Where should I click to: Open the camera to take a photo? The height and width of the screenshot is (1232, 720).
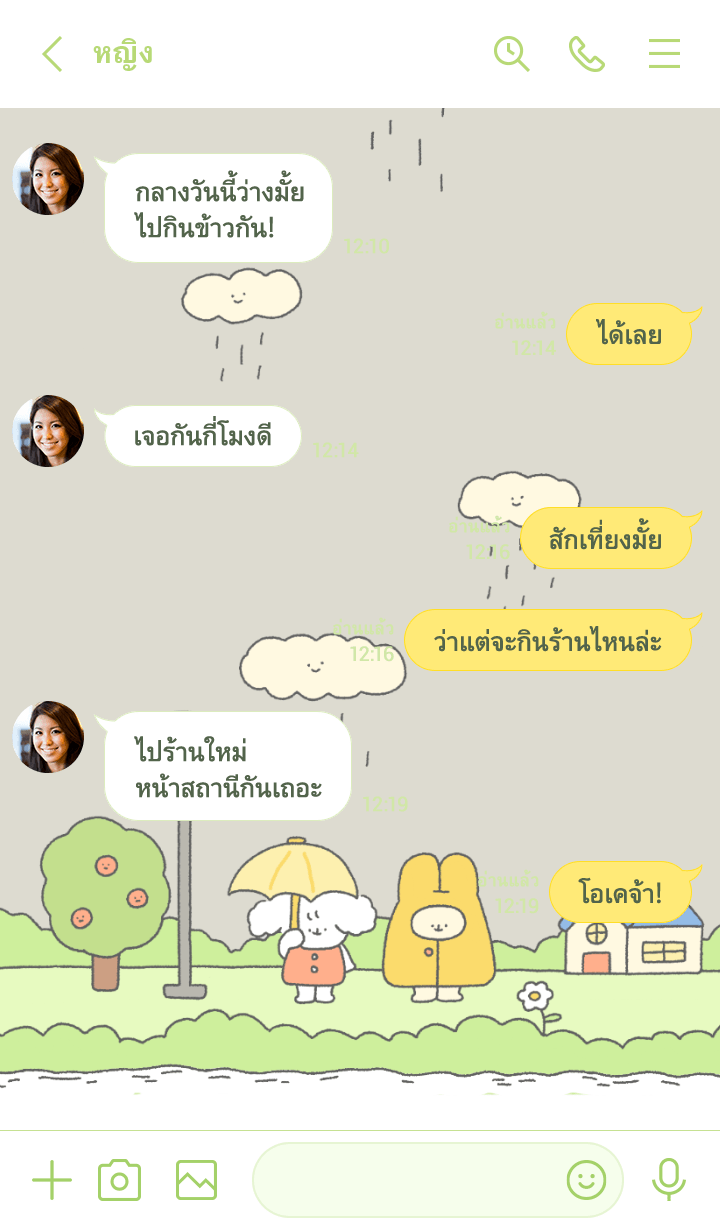pyautogui.click(x=119, y=1180)
